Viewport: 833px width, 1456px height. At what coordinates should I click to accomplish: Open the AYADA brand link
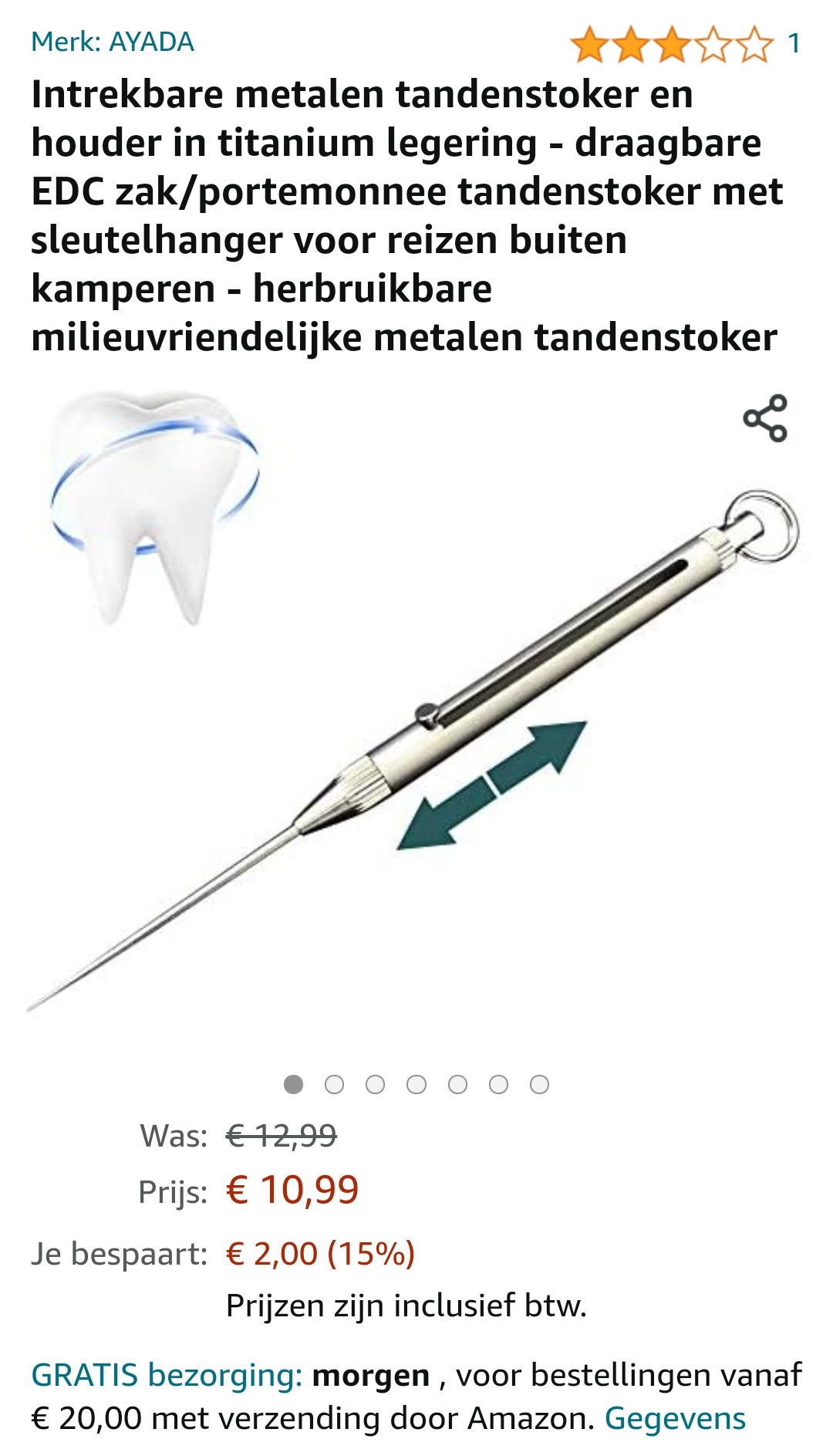click(x=113, y=42)
